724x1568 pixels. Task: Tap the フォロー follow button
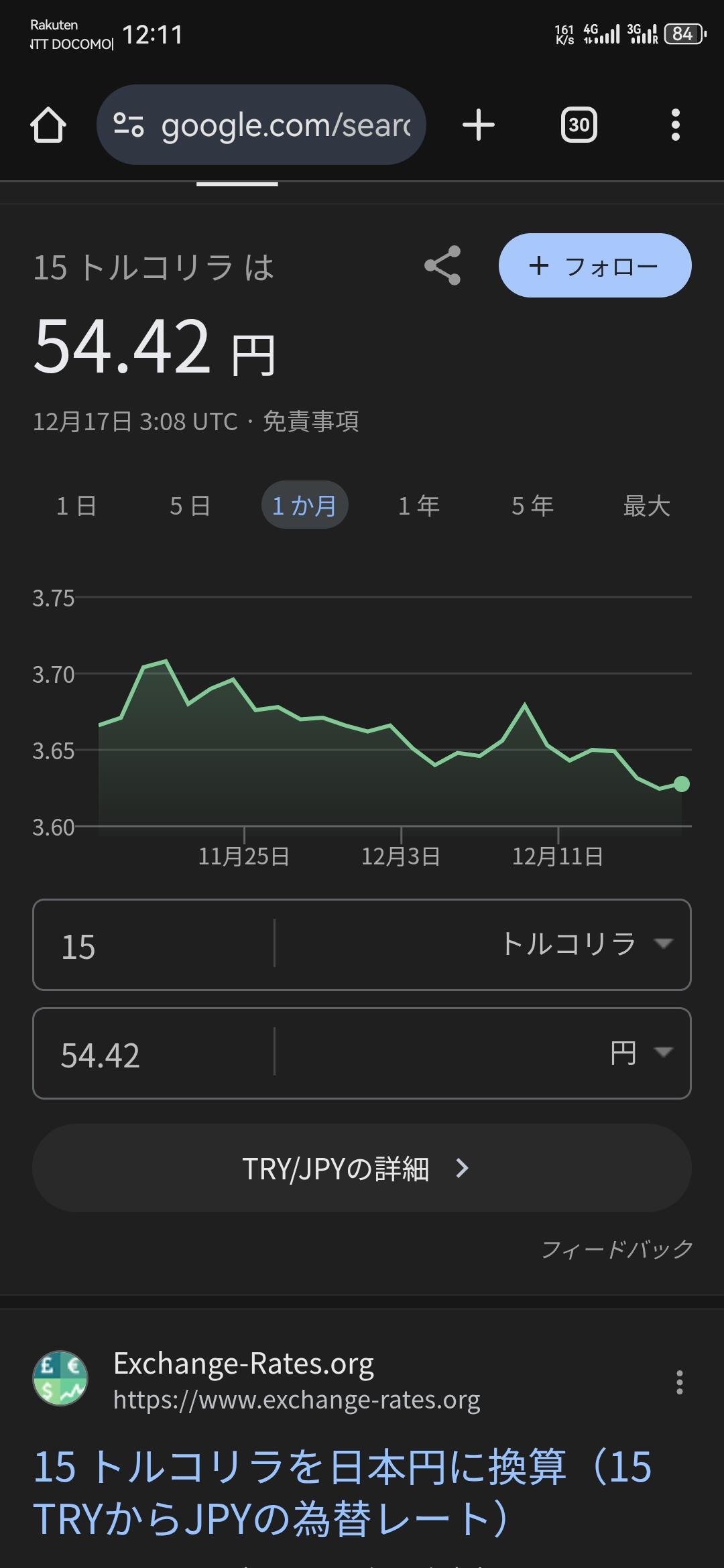pyautogui.click(x=595, y=266)
